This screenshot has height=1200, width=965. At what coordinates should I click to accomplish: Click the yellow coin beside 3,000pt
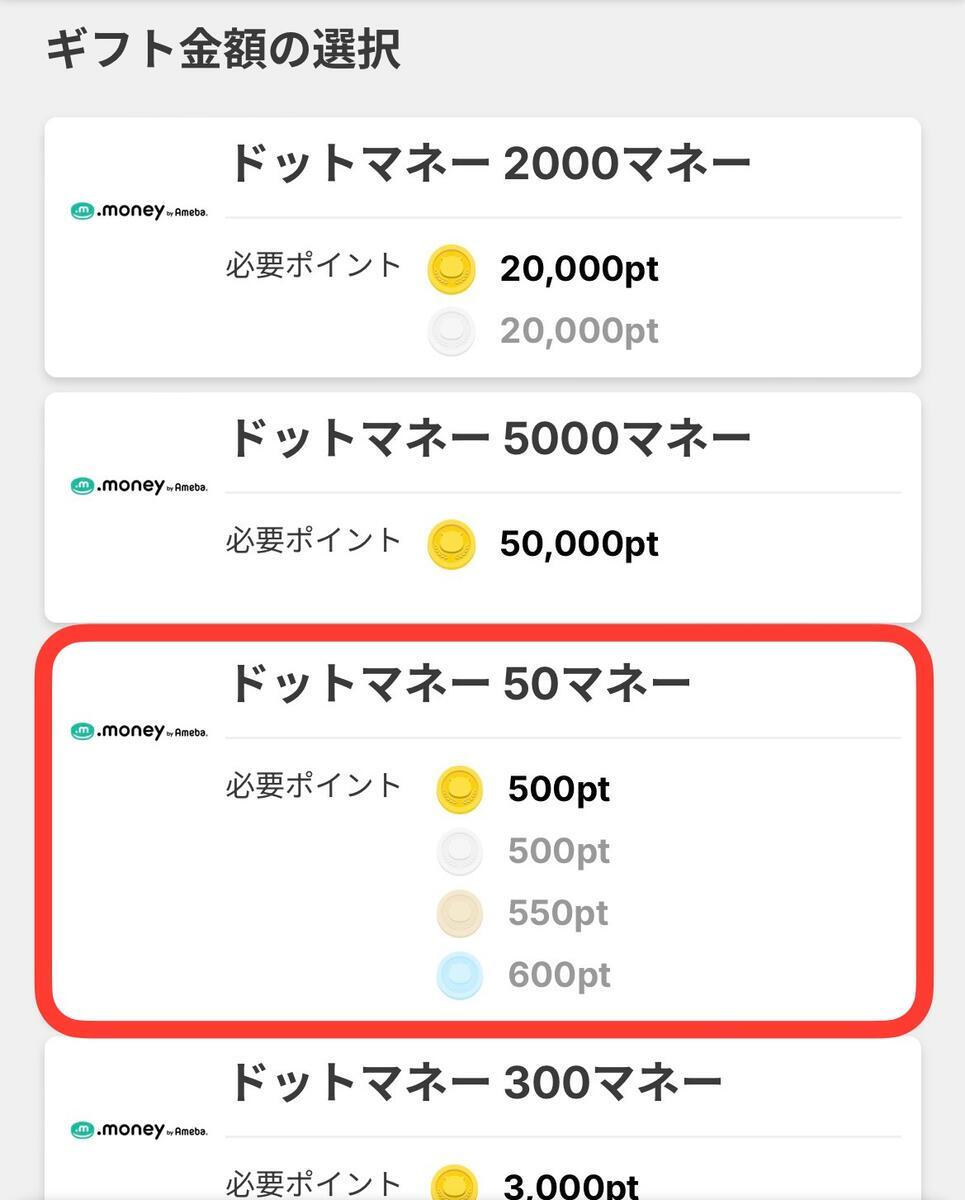point(450,1185)
